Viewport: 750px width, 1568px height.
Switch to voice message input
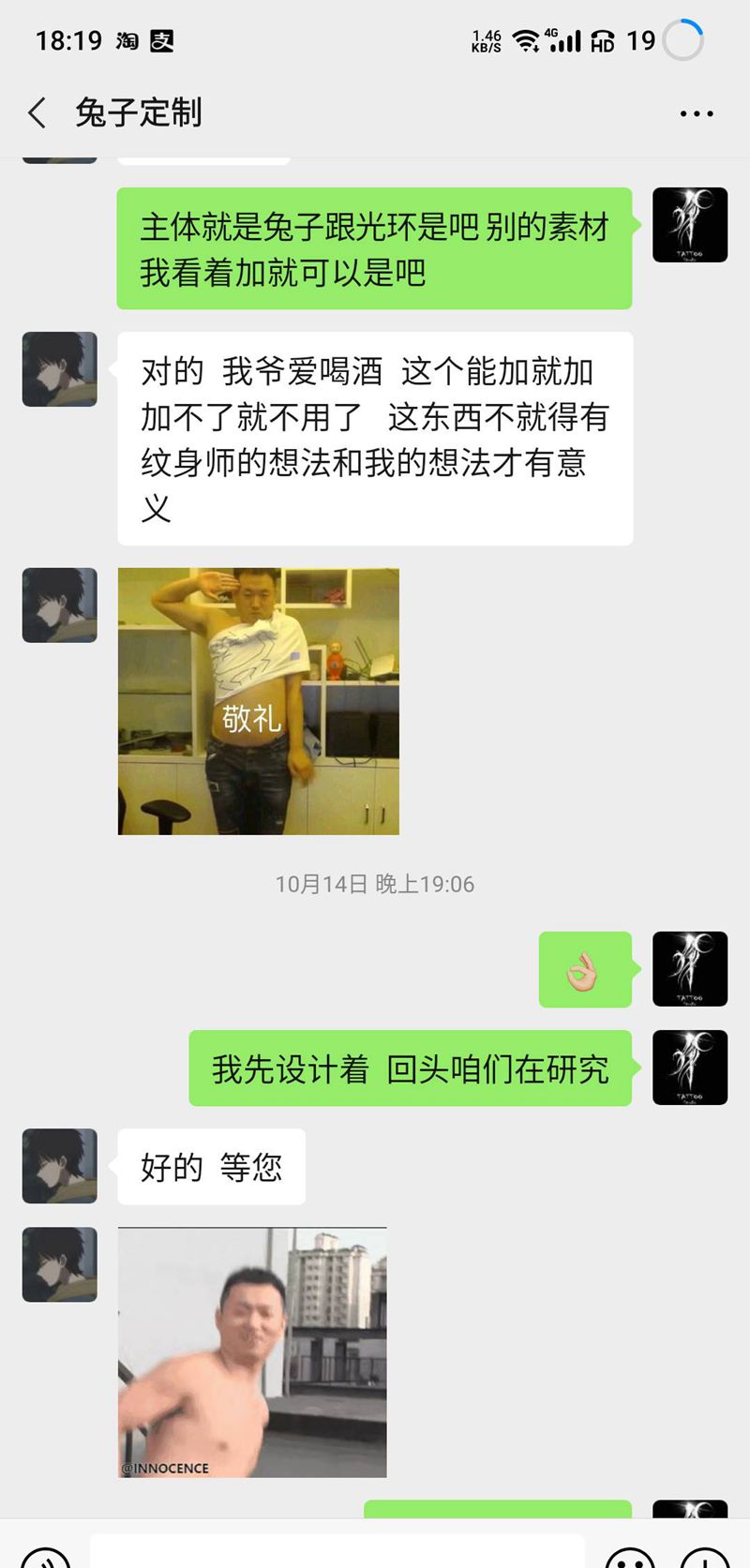pyautogui.click(x=45, y=1558)
